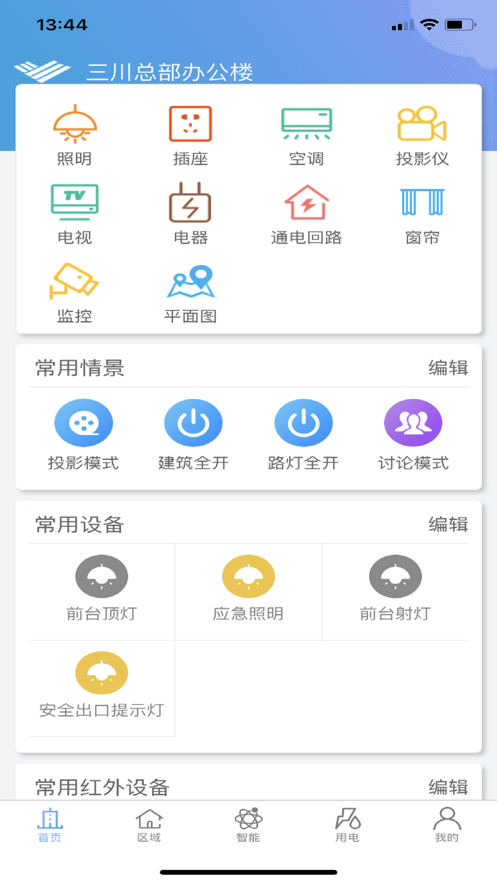Activate the 投影模式 scene

pyautogui.click(x=83, y=435)
